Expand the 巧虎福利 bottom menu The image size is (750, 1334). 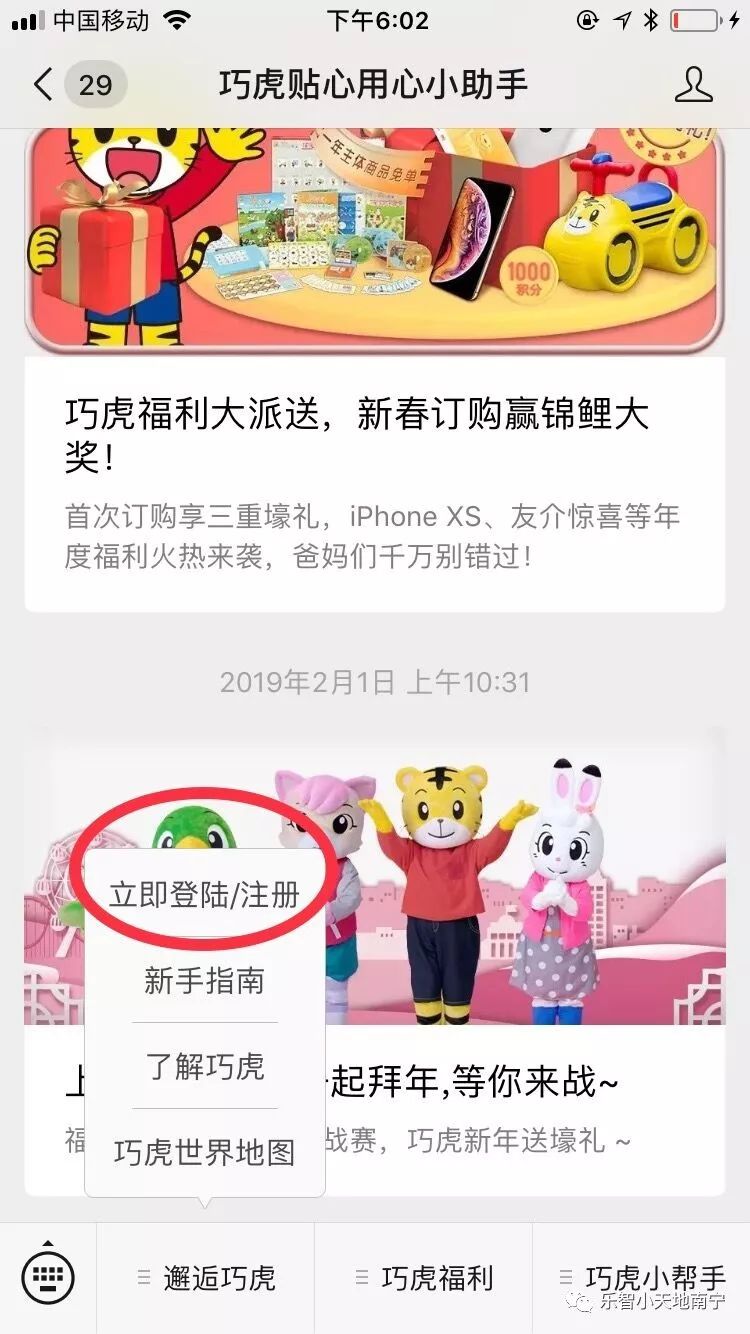tap(424, 1278)
